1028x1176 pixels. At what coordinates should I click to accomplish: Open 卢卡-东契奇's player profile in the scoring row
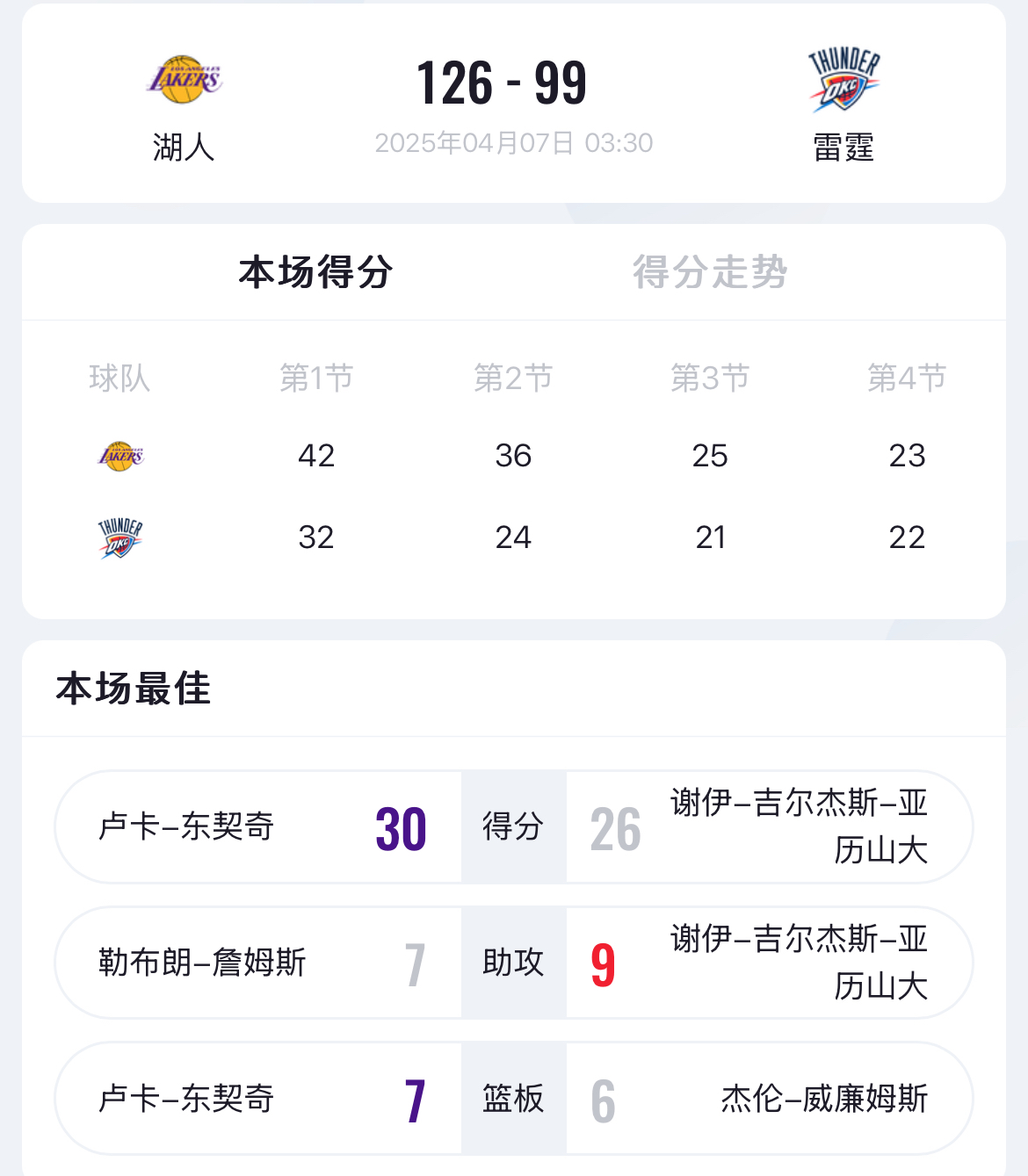187,826
